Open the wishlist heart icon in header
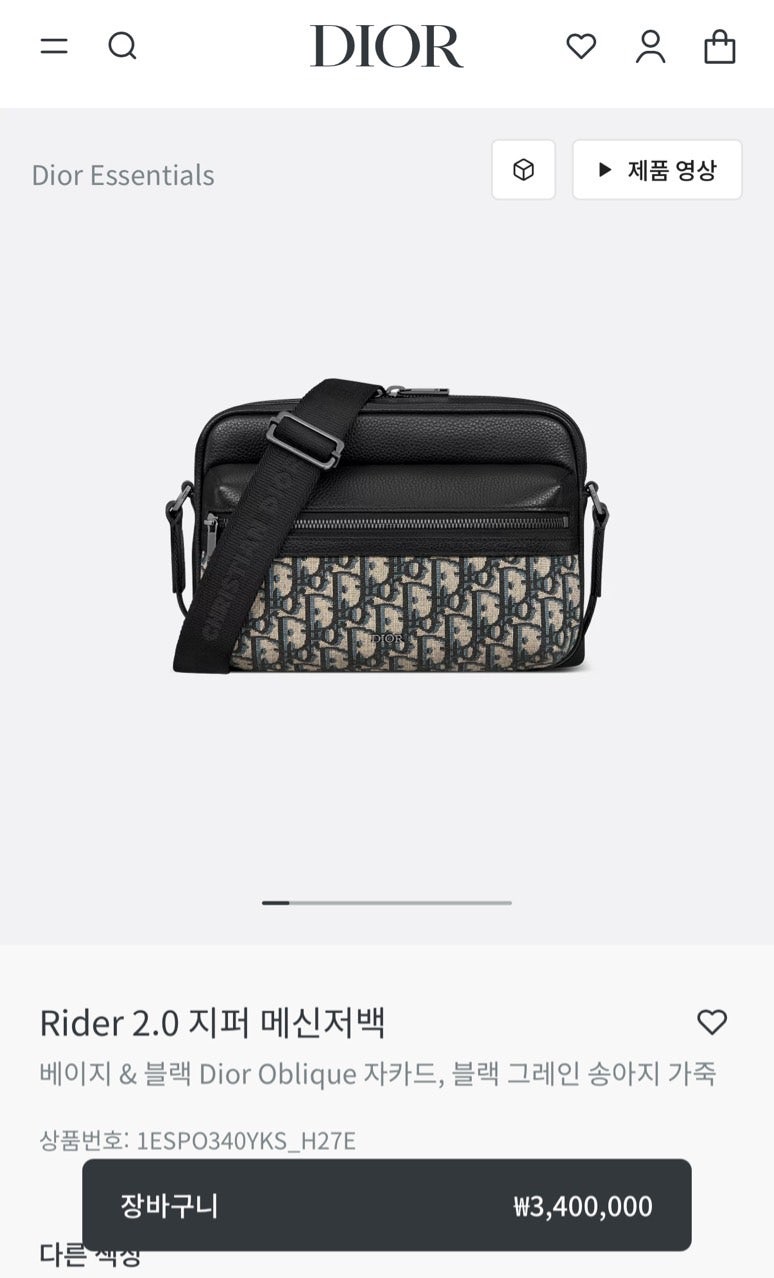Viewport: 774px width, 1278px height. click(580, 46)
